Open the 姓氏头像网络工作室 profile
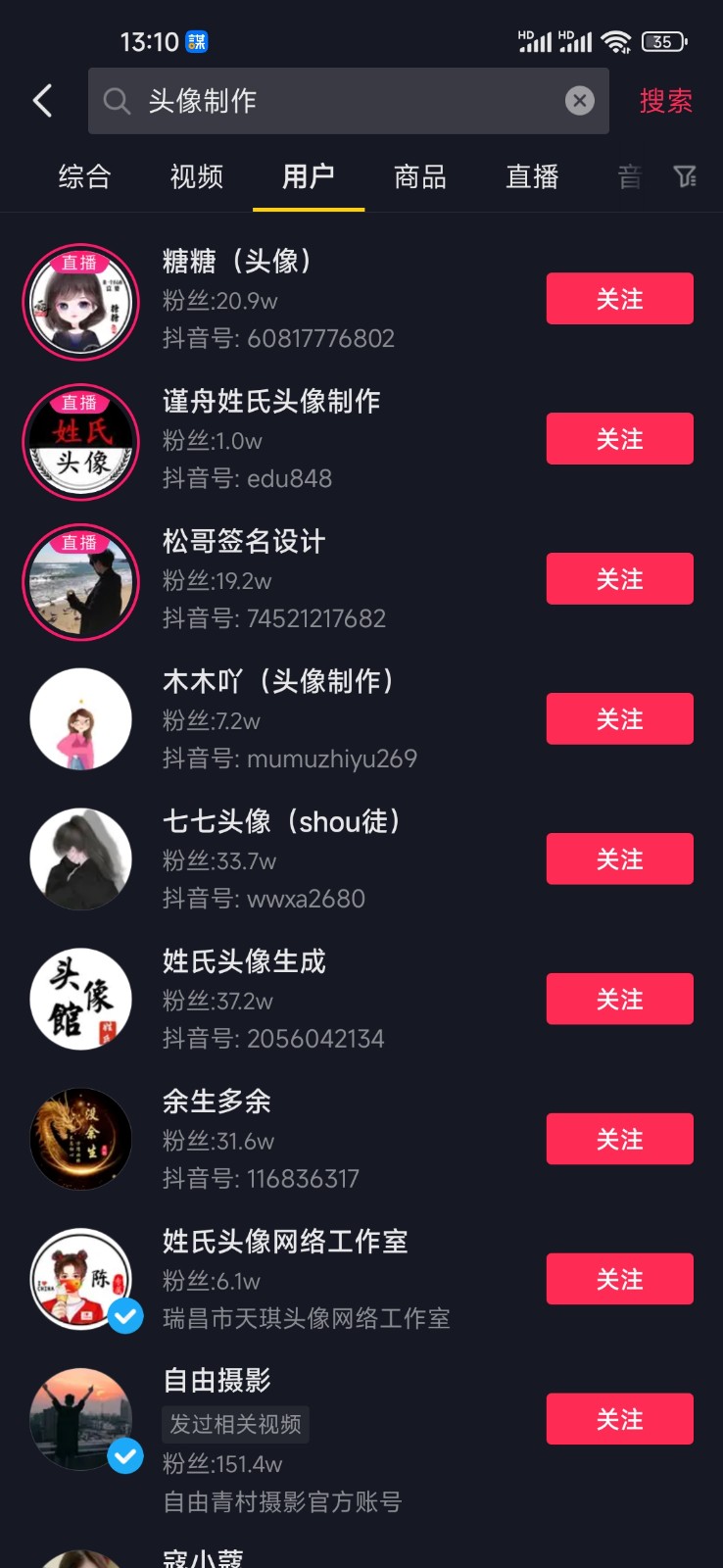Viewport: 723px width, 1568px height. point(284,1242)
